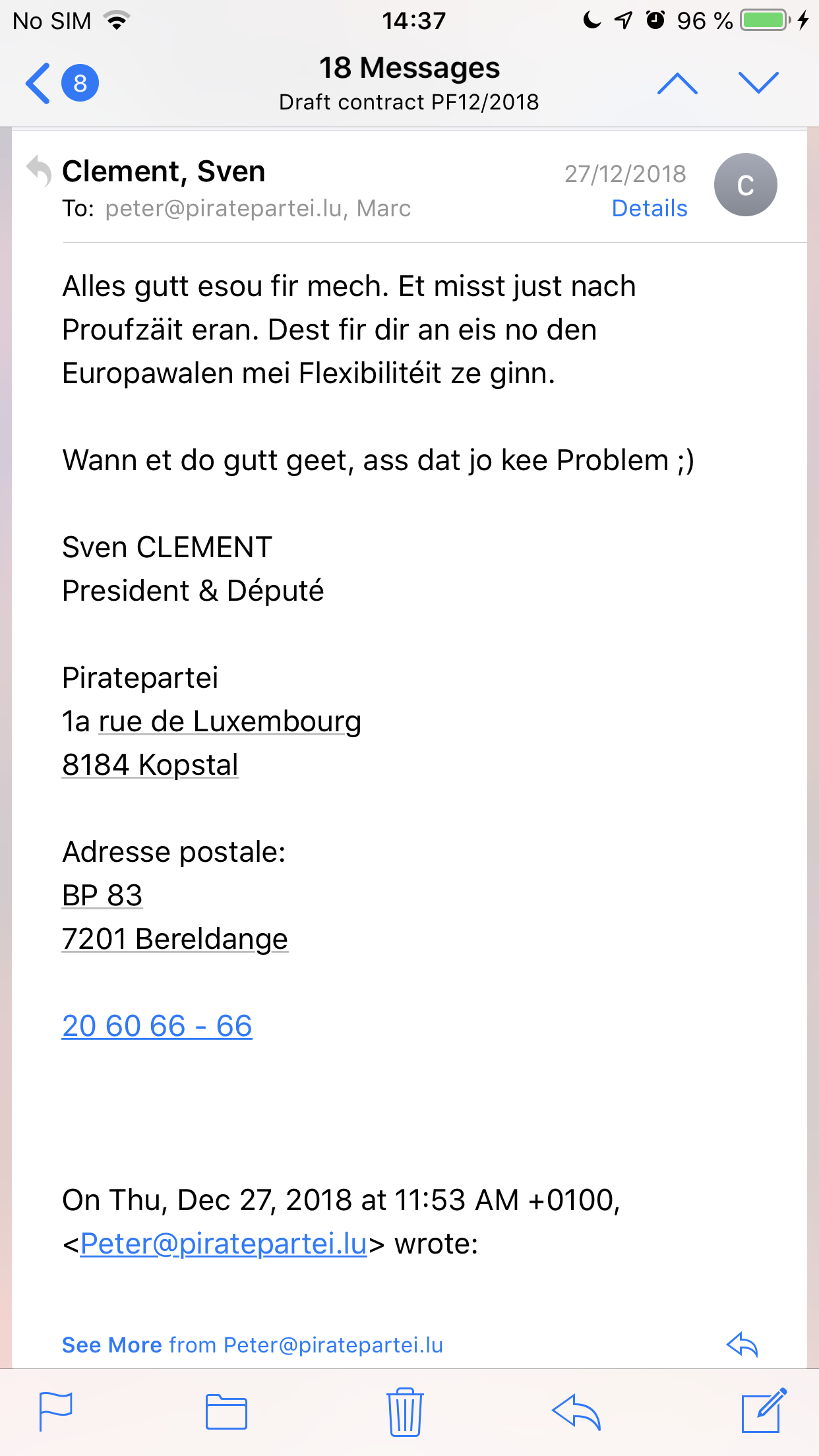Screen dimensions: 819x1456
Task: Open the 7201 Bereldange address link
Action: (175, 939)
